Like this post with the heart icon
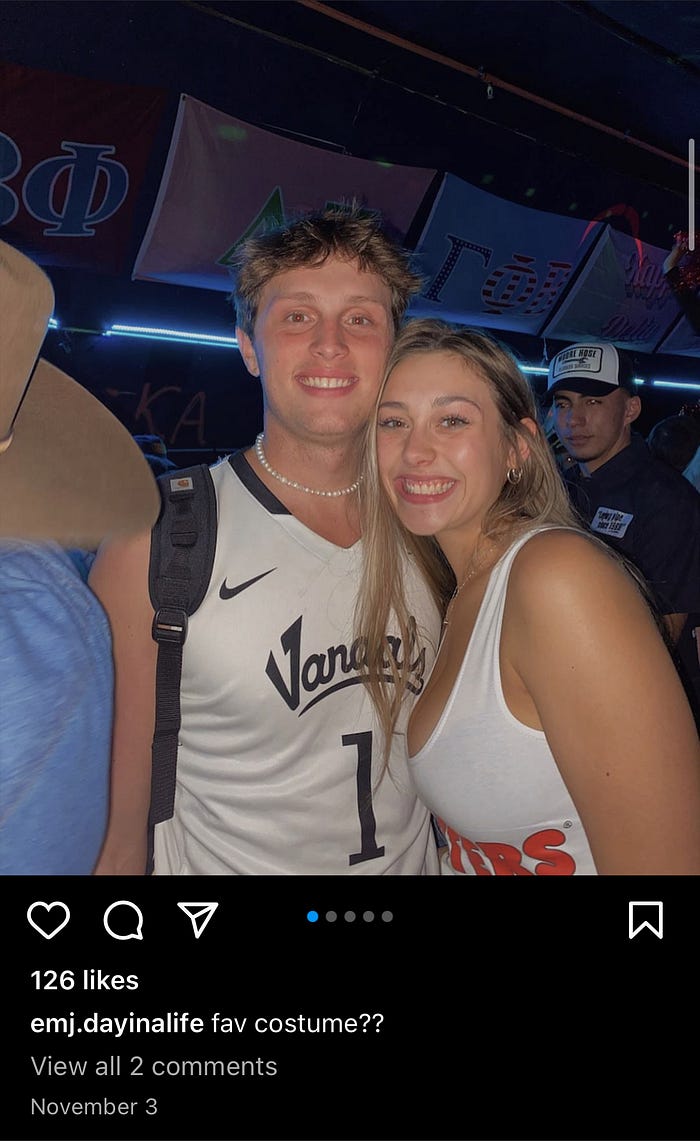Screen dimensions: 700x1141 coord(48,920)
